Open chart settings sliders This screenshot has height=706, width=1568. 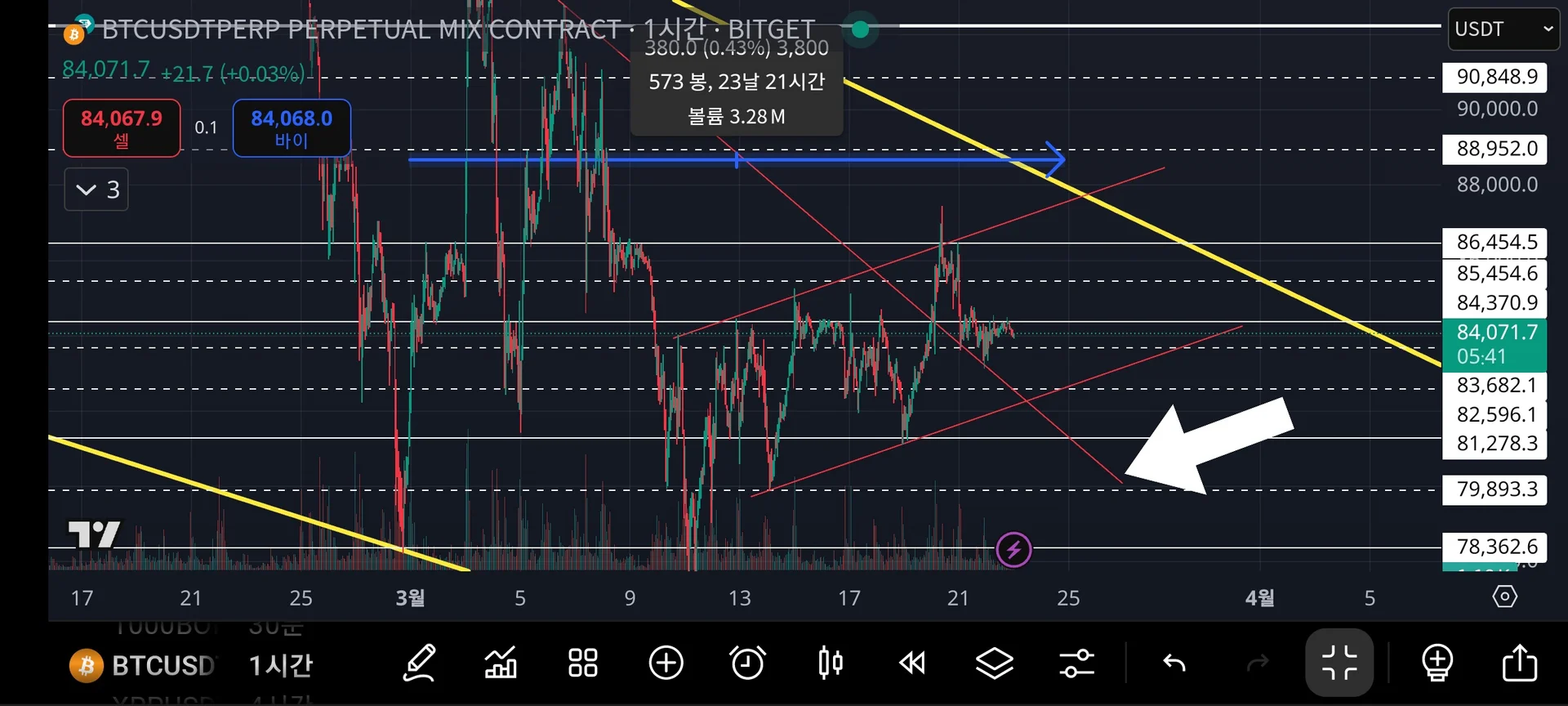coord(1076,663)
